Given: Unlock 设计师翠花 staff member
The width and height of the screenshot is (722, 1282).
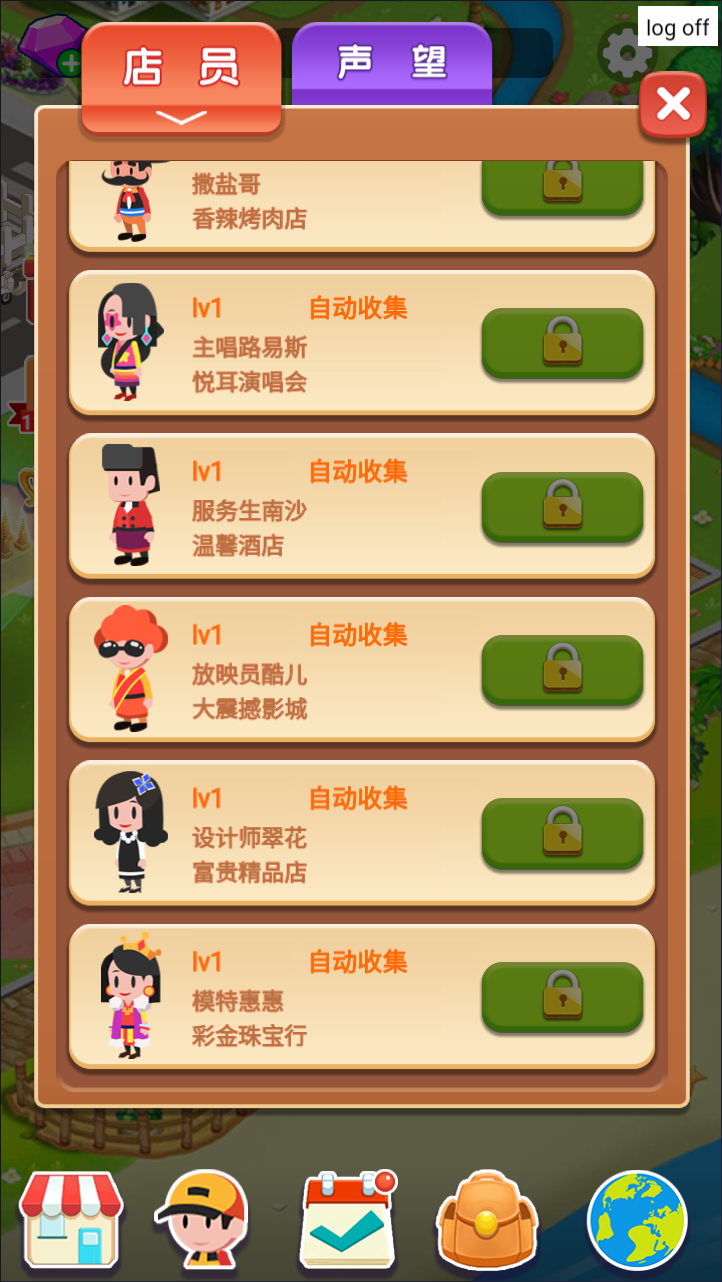Looking at the screenshot, I should [x=562, y=832].
